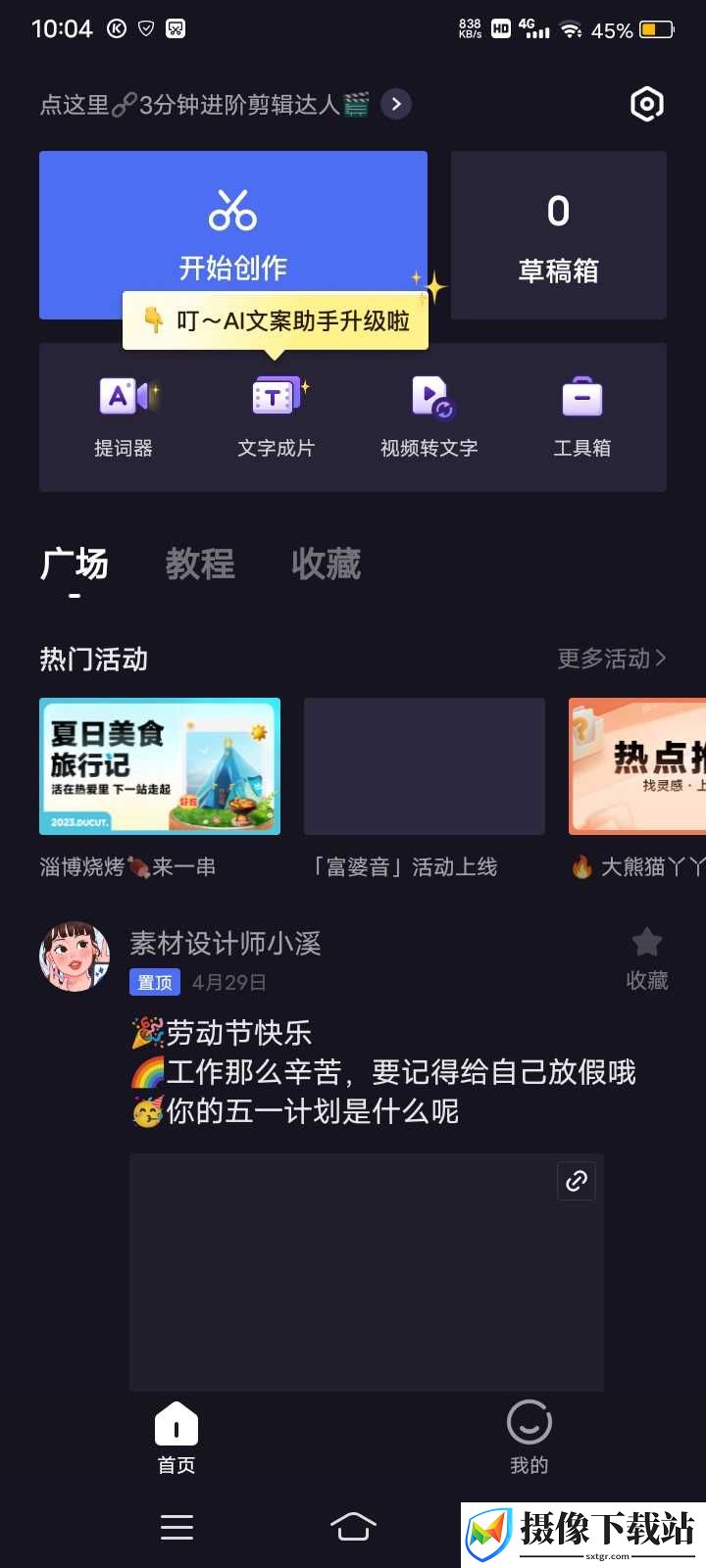Image resolution: width=706 pixels, height=1568 pixels.
Task: Open the 夏日美食旅行记 activity card
Action: pyautogui.click(x=160, y=766)
